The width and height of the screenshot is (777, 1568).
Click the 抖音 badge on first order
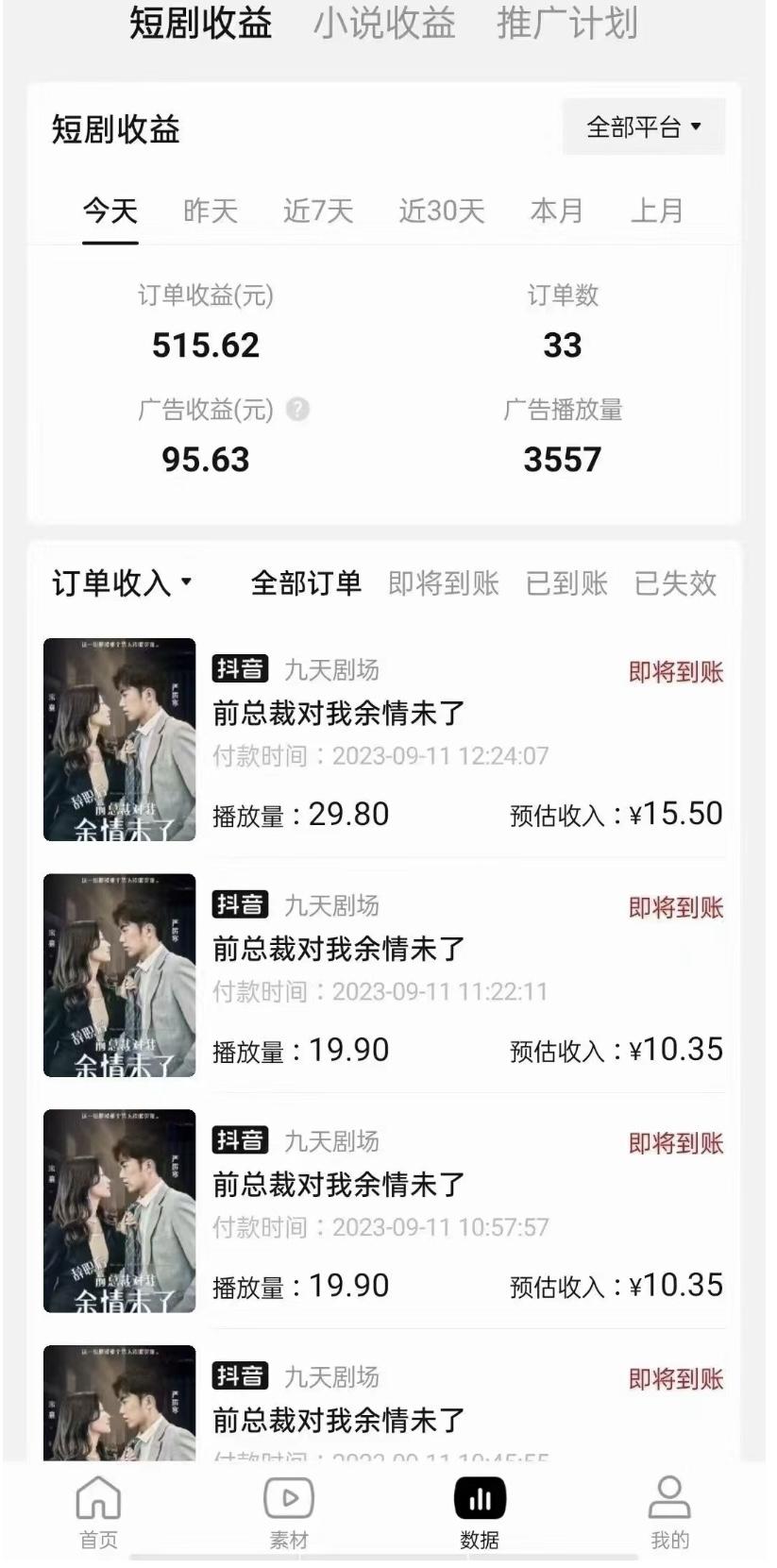point(240,669)
